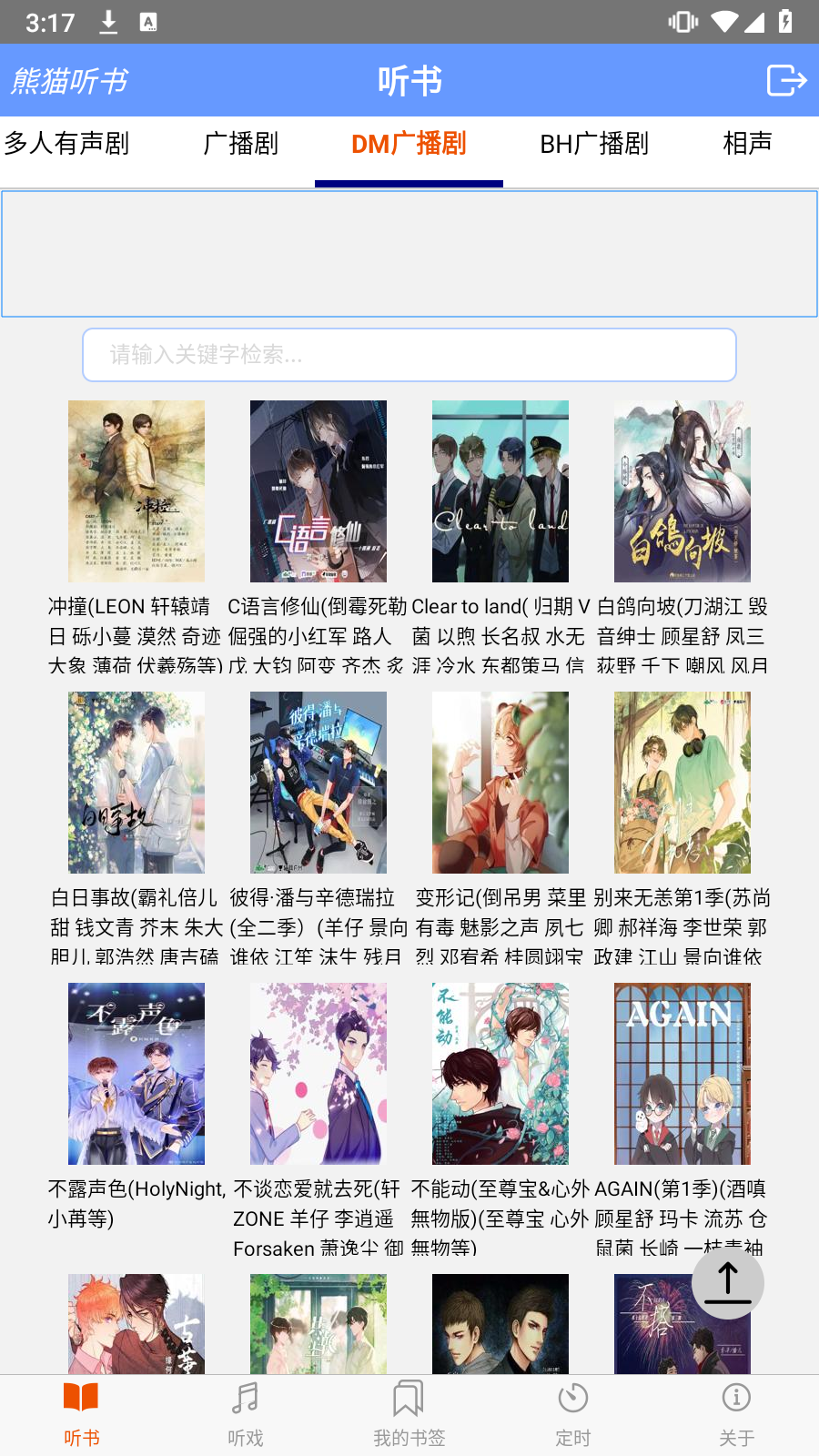Open the 相声 tab
Image resolution: width=819 pixels, height=1456 pixels.
click(x=747, y=144)
